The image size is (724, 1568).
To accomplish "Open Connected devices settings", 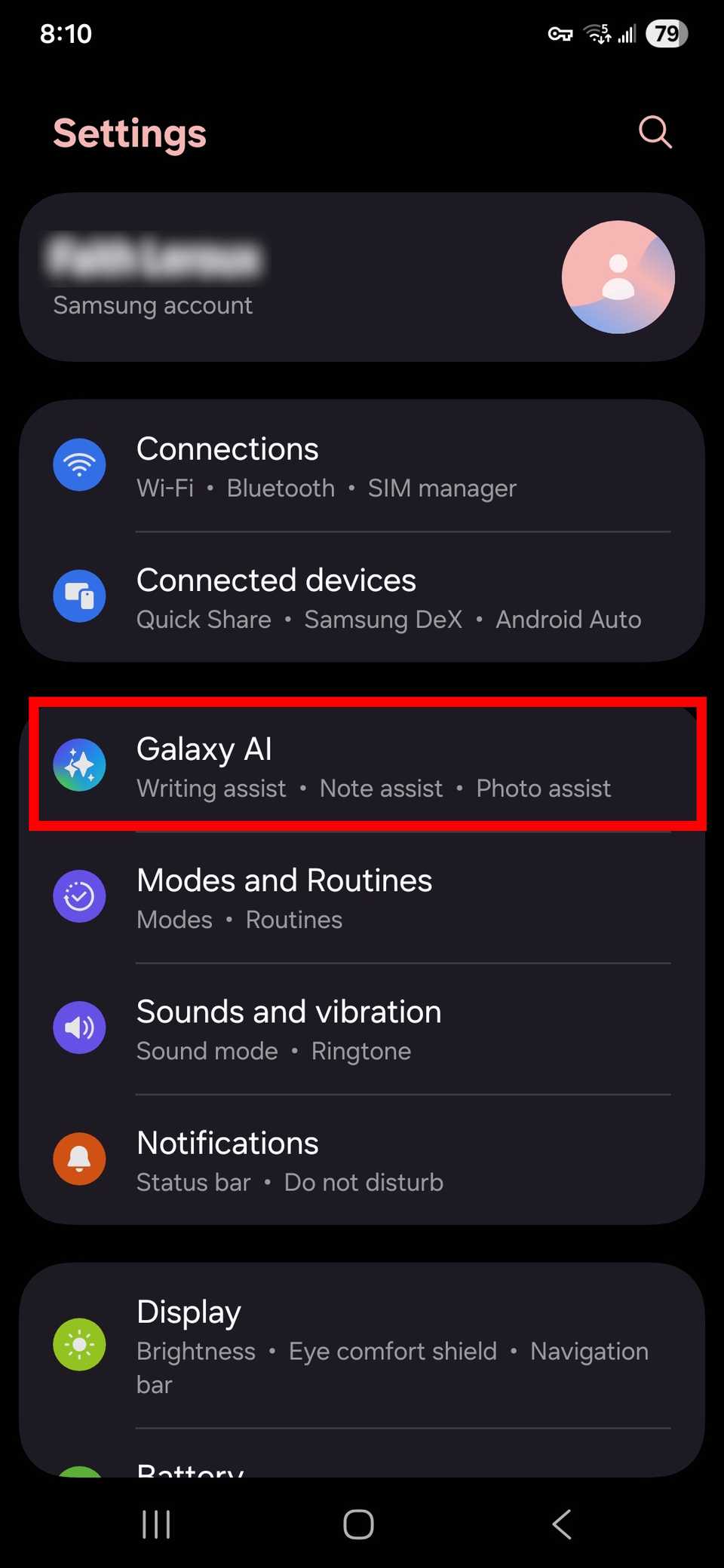I will tap(362, 598).
